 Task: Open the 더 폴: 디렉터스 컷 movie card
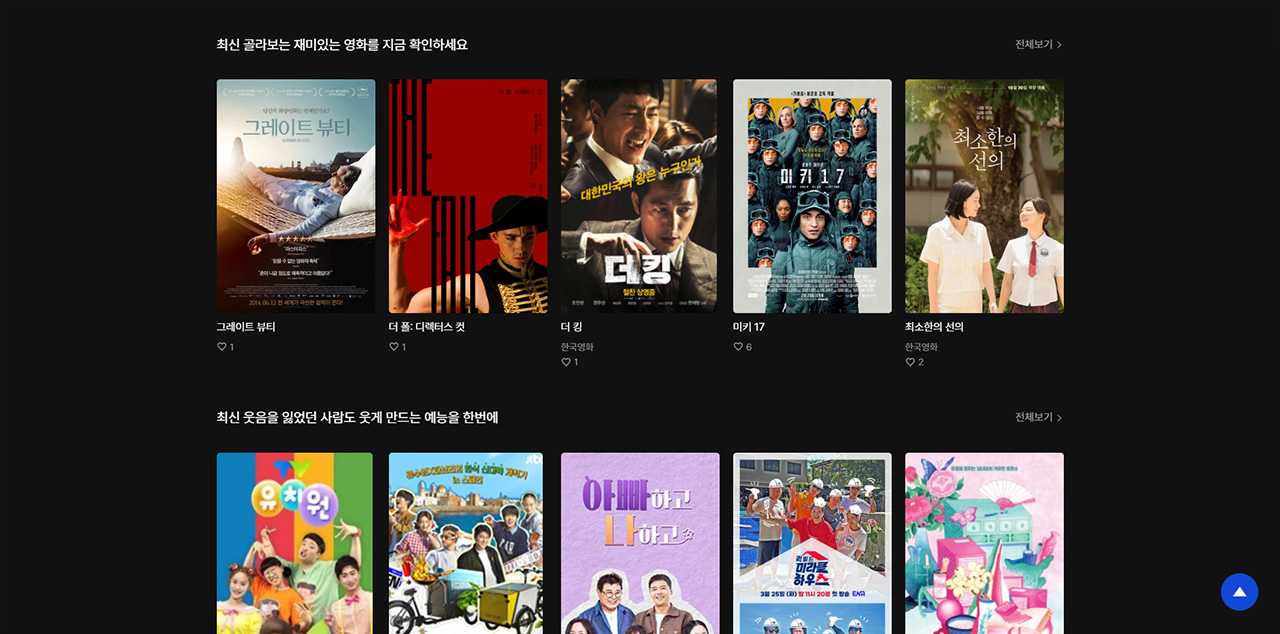coord(468,196)
